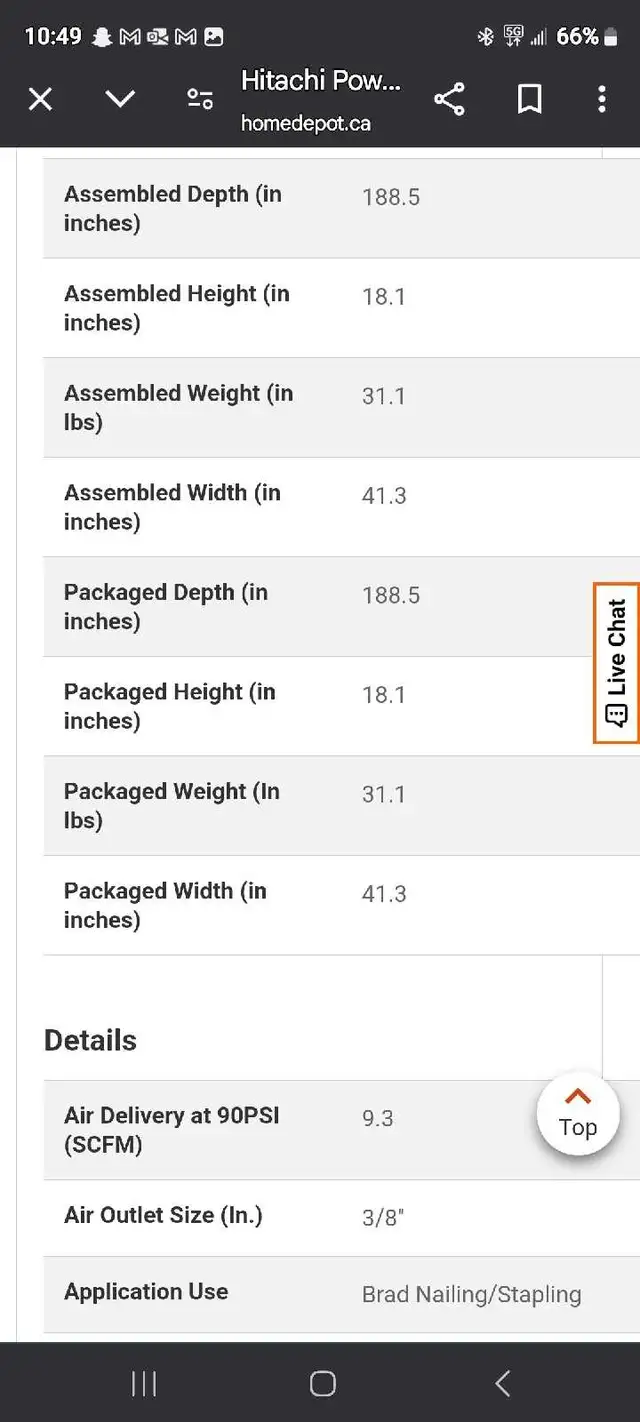This screenshot has height=1422, width=640.
Task: Go back using system navigation
Action: [503, 1383]
